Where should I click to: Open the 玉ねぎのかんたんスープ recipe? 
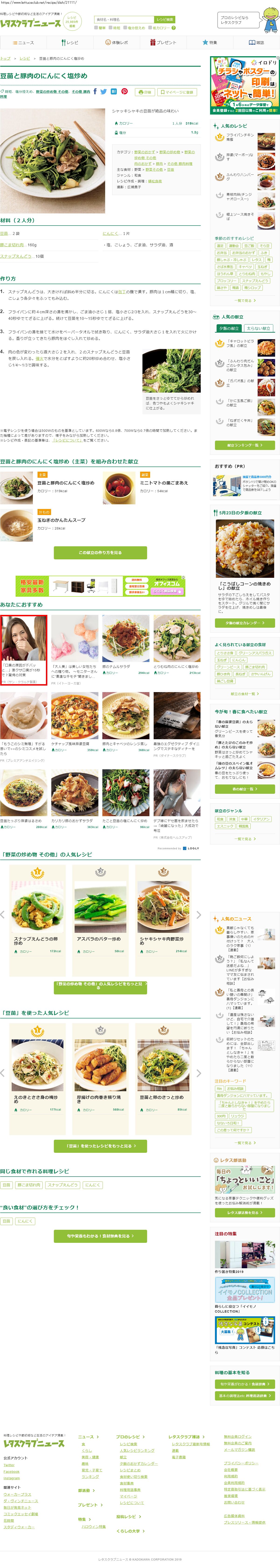coord(61,520)
